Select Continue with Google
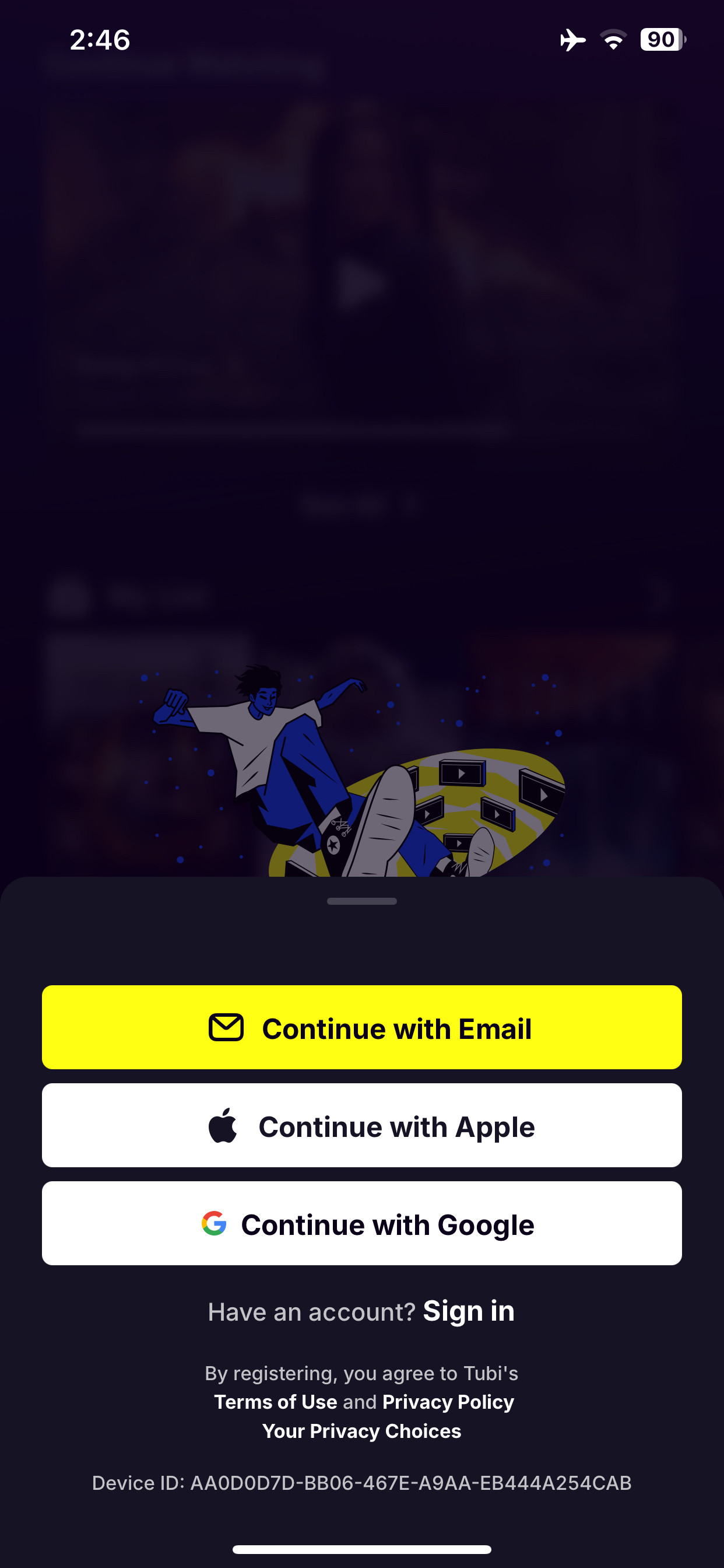 (x=361, y=1223)
